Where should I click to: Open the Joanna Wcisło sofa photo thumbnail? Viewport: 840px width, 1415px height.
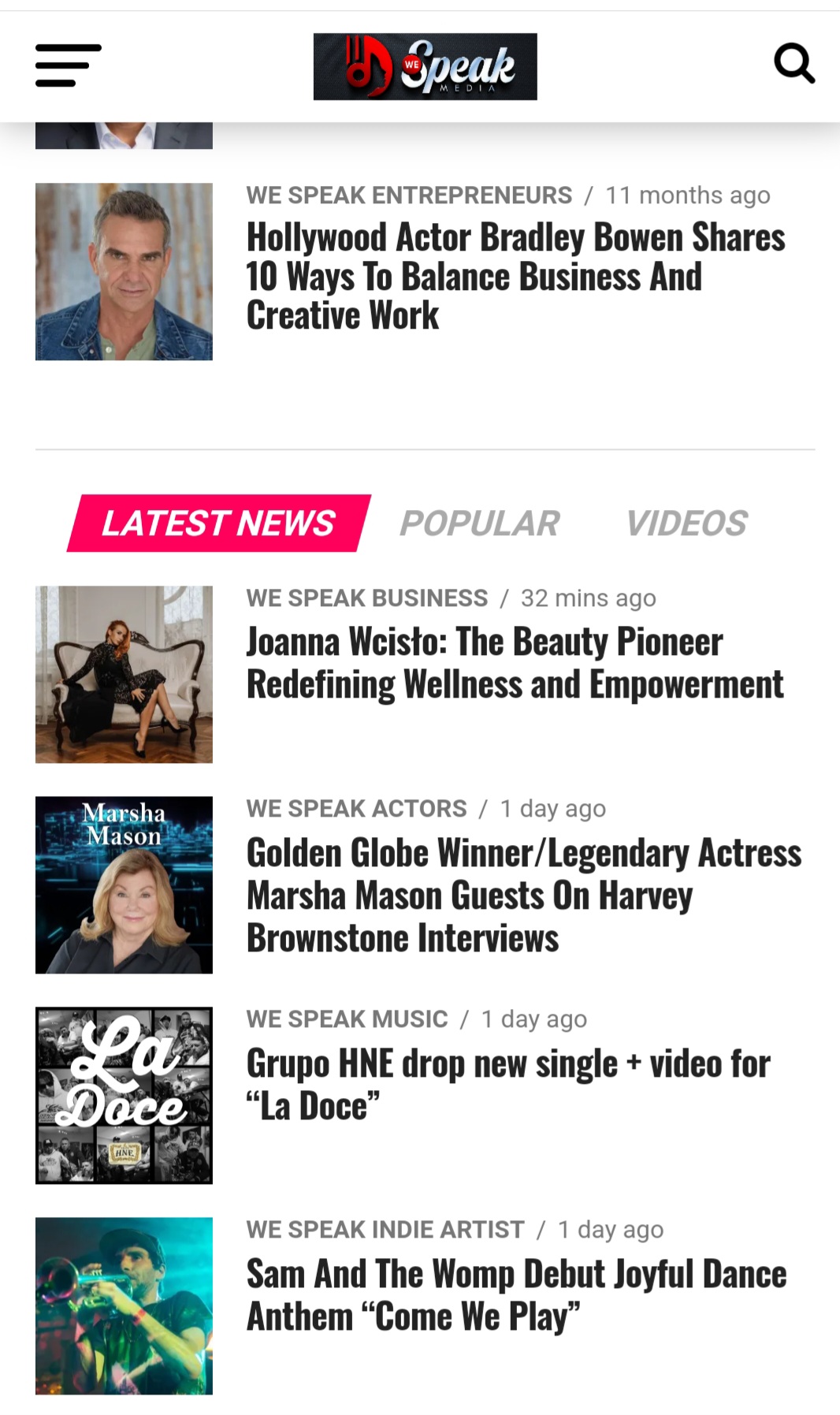pyautogui.click(x=124, y=674)
